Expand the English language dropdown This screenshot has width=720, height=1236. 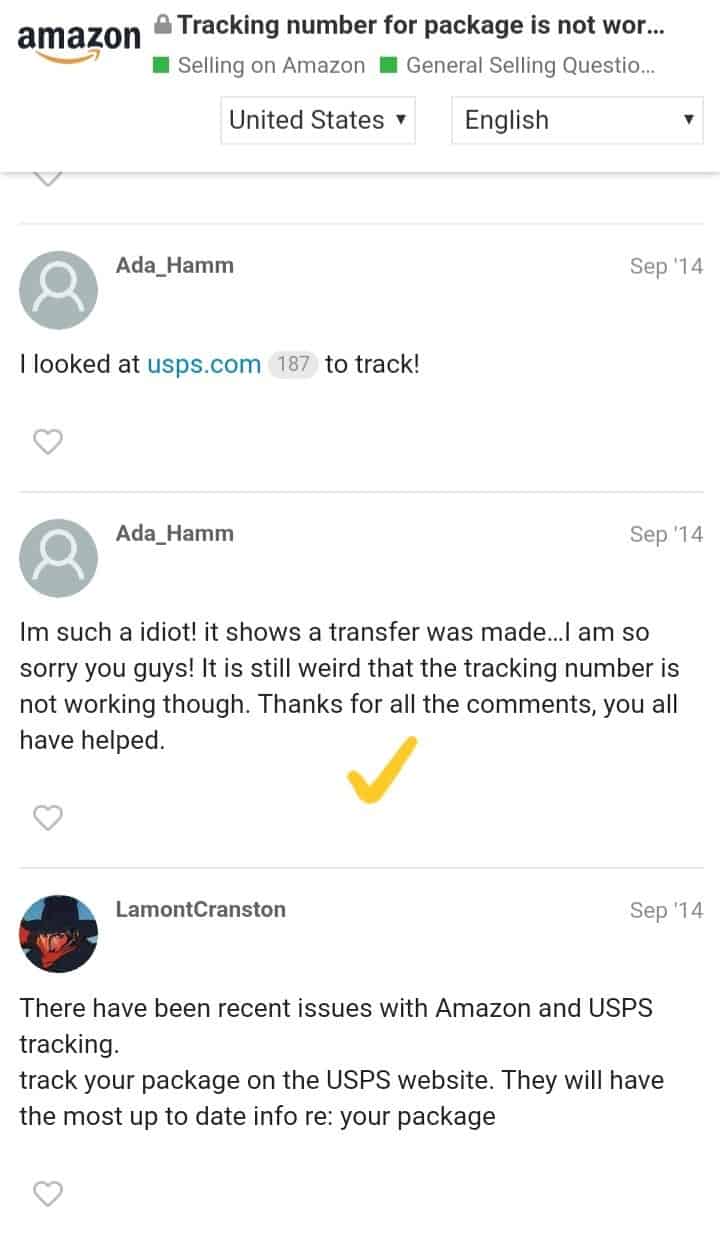(578, 120)
